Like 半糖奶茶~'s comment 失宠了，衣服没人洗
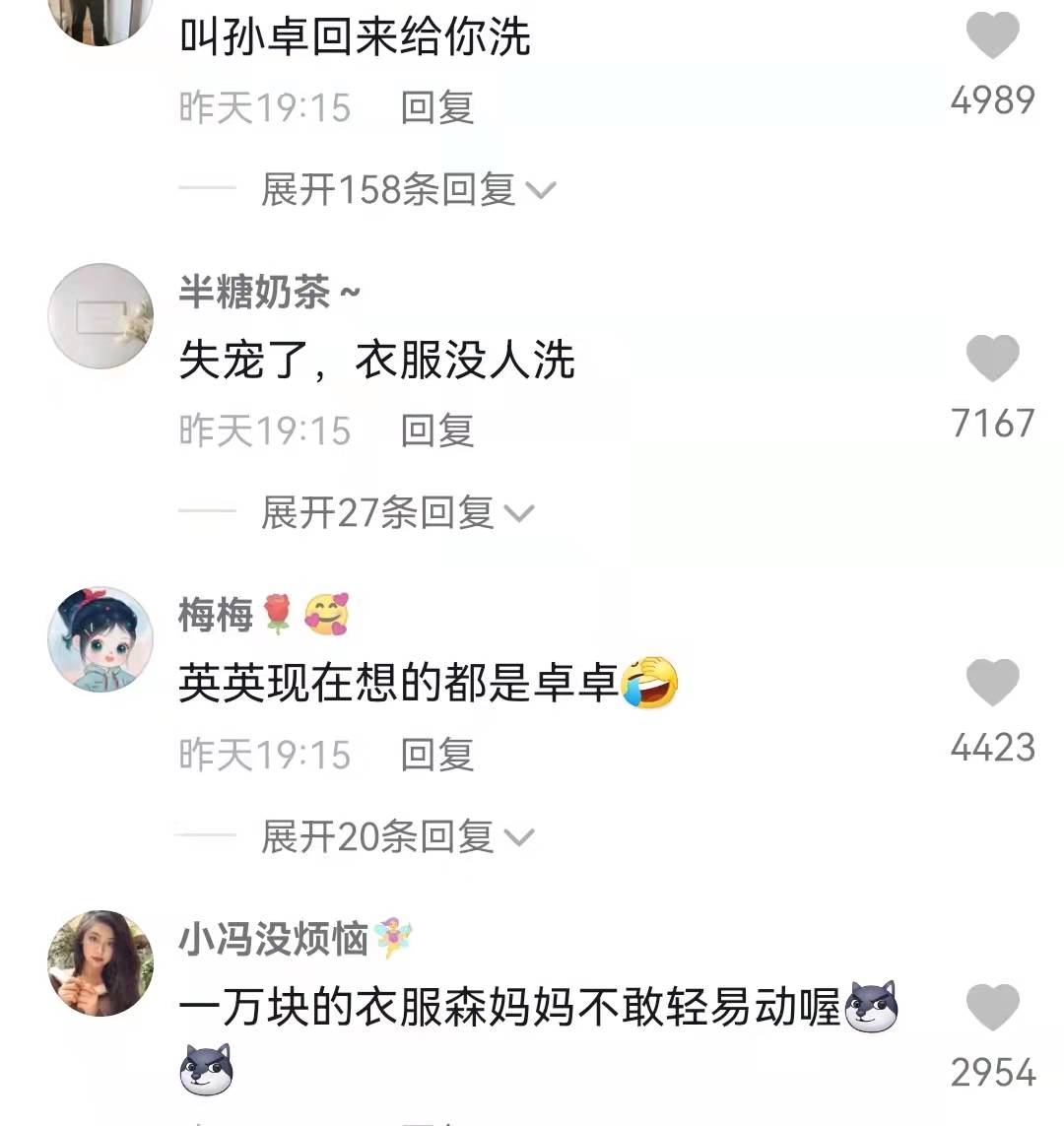Screen dimensions: 1064x1126 (991, 358)
